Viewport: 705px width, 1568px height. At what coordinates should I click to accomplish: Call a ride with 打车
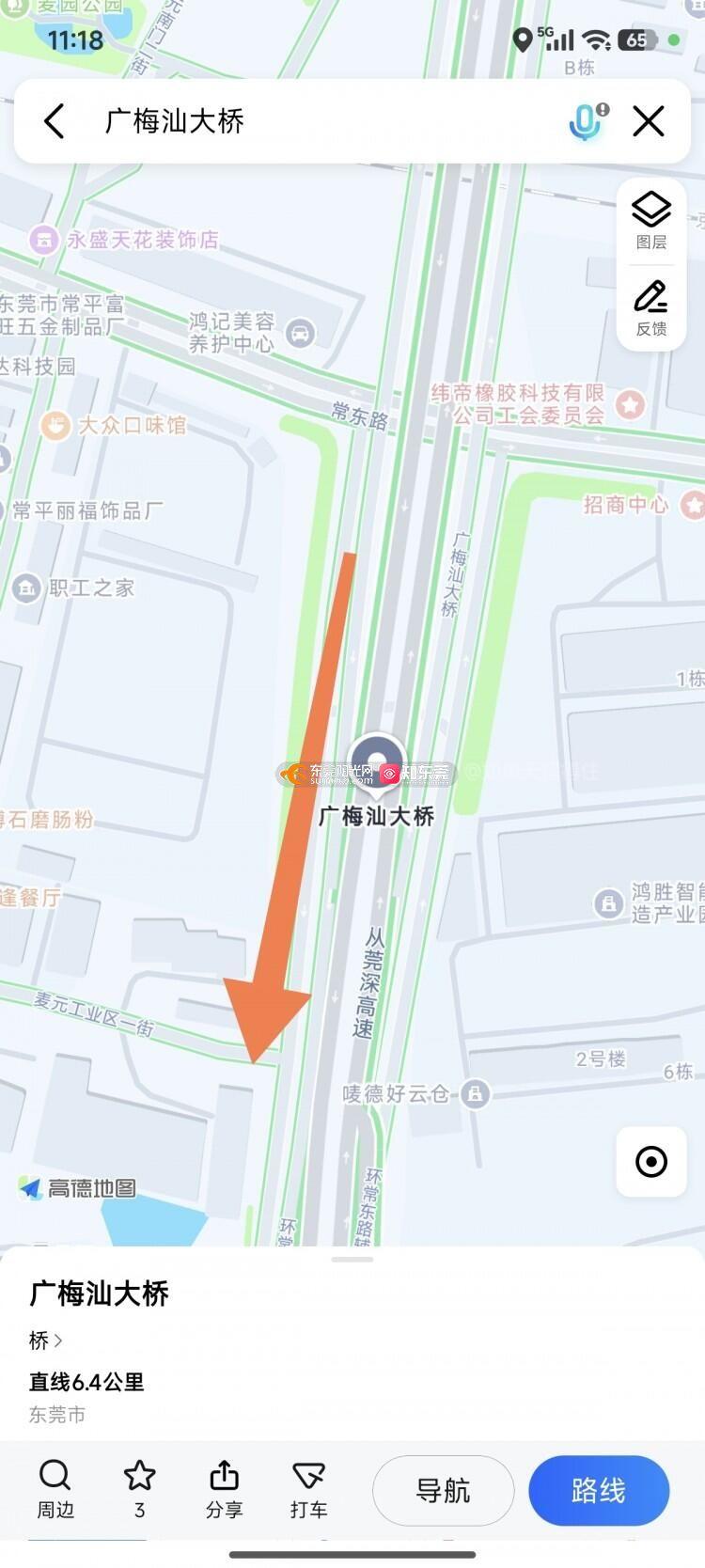[308, 1488]
